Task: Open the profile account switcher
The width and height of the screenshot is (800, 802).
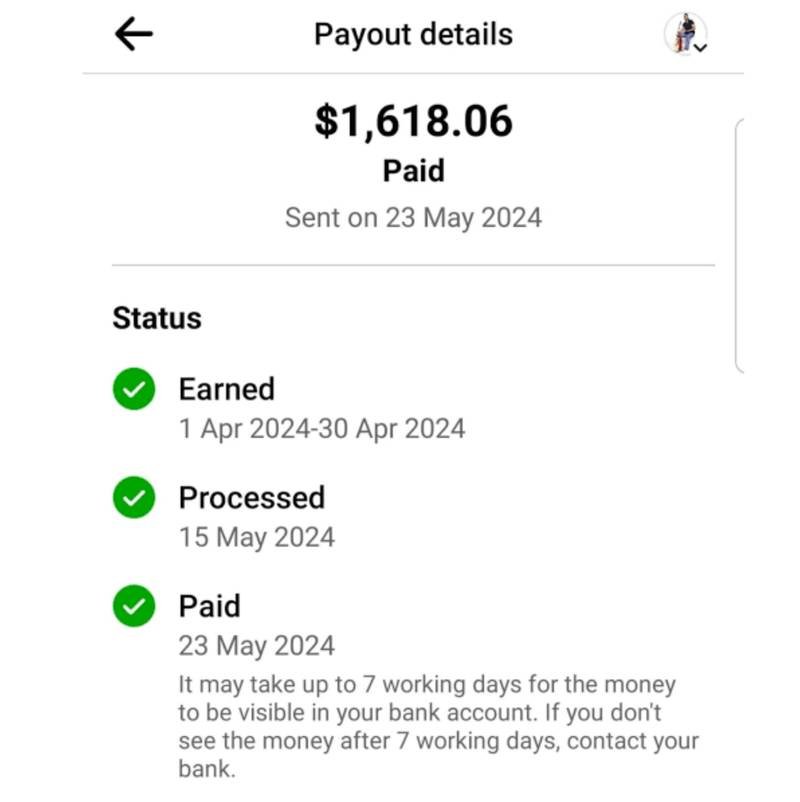Action: (687, 34)
